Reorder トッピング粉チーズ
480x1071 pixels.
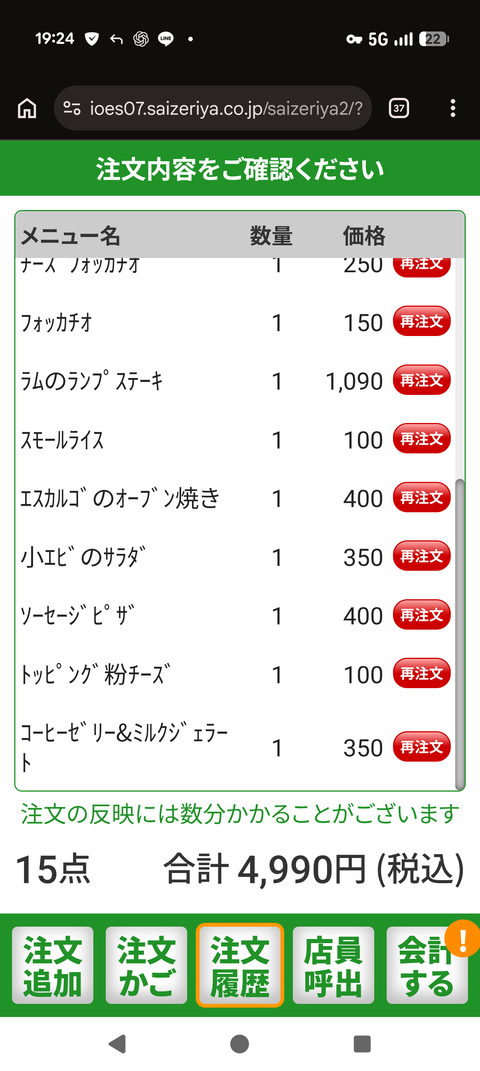421,673
